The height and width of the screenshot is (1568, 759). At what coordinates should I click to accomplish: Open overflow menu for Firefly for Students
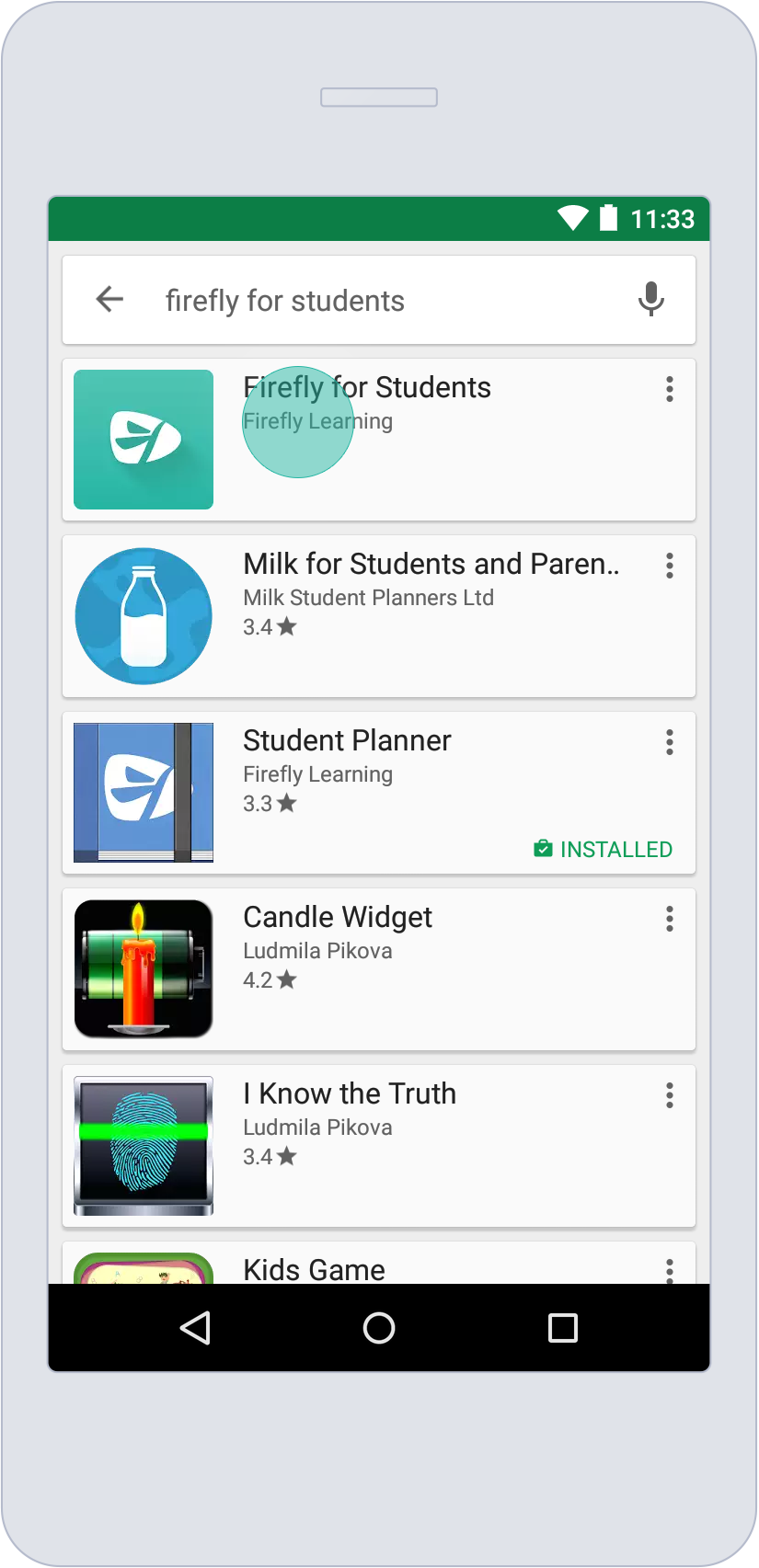tap(669, 390)
